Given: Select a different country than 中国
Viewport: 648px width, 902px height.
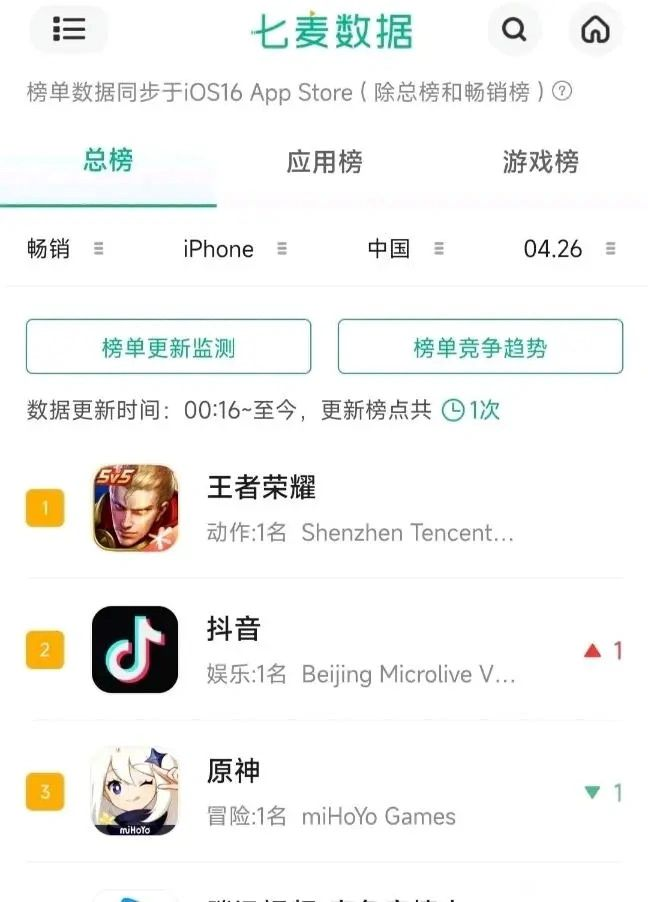Looking at the screenshot, I should pos(405,249).
